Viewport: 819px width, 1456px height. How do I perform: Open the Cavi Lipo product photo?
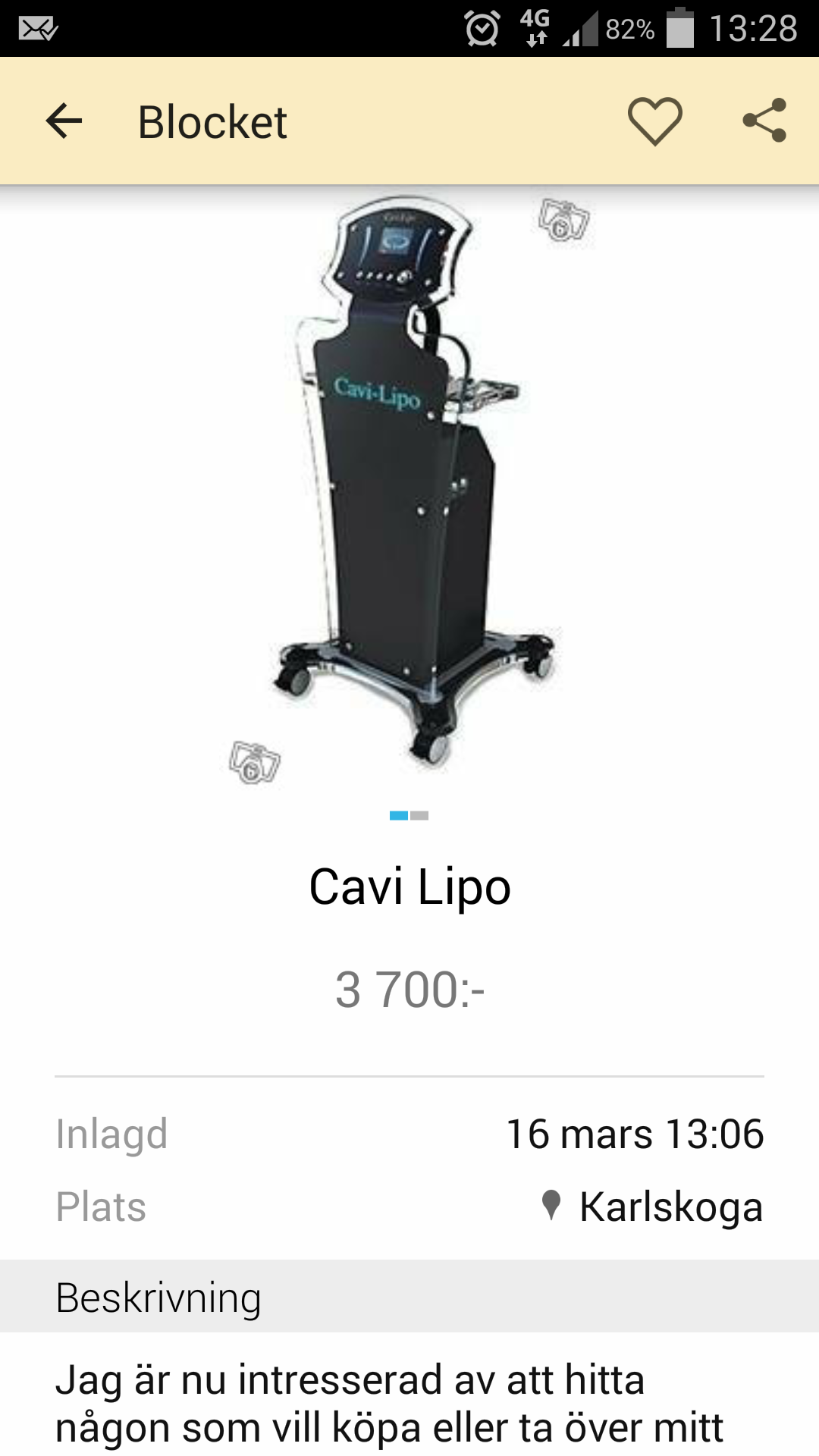click(409, 485)
